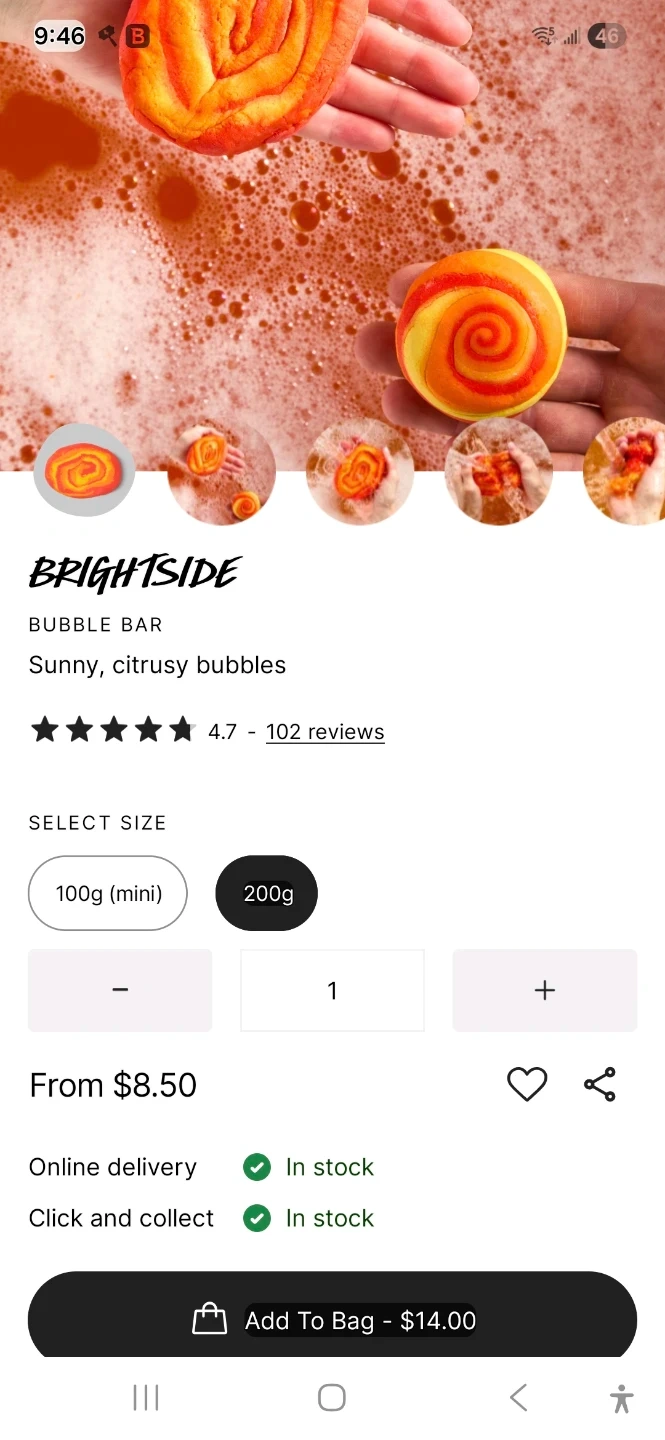
Task: Add Brightside to your wishlist
Action: [x=527, y=1085]
